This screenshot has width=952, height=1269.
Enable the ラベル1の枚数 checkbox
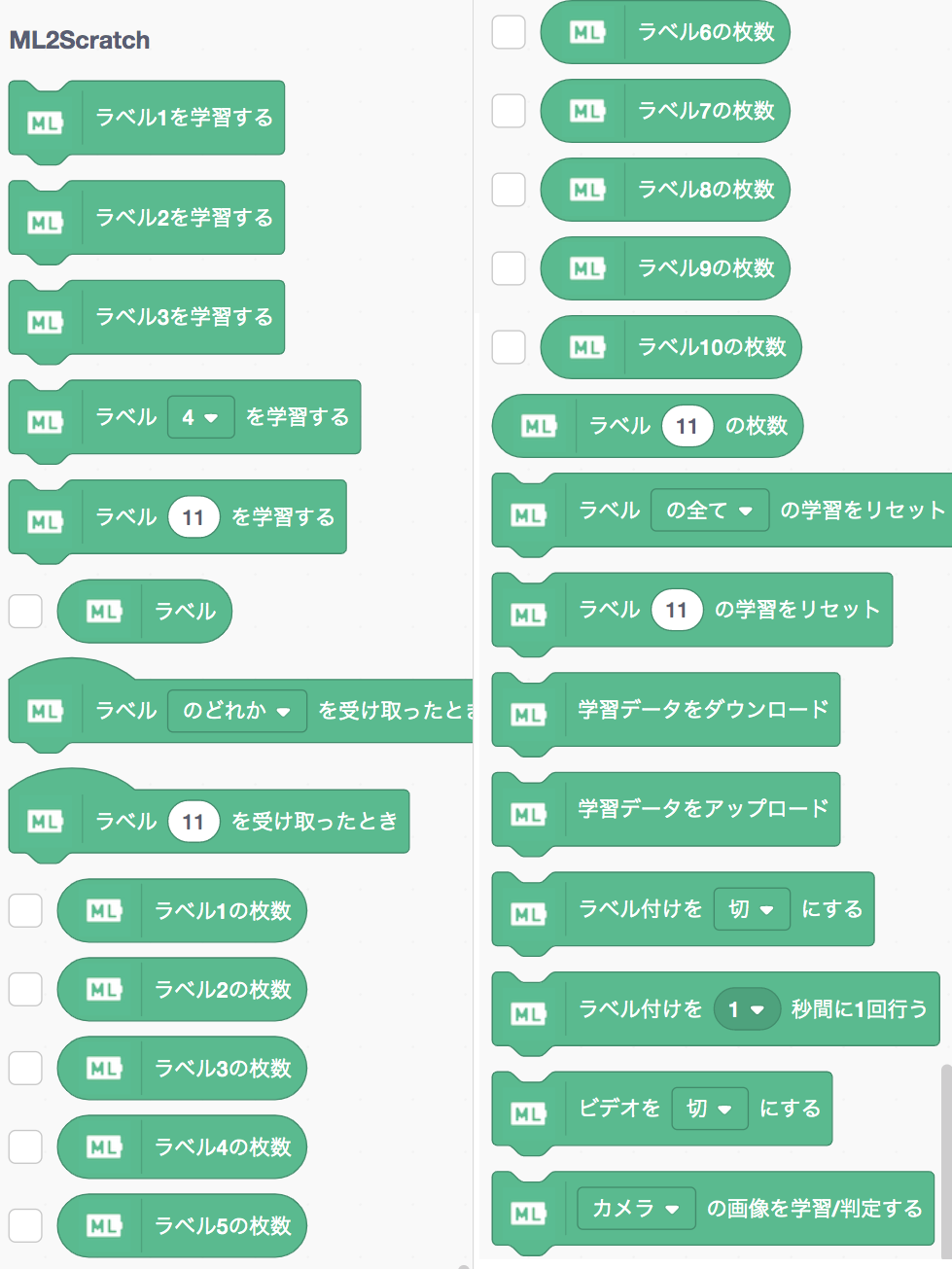coord(25,911)
